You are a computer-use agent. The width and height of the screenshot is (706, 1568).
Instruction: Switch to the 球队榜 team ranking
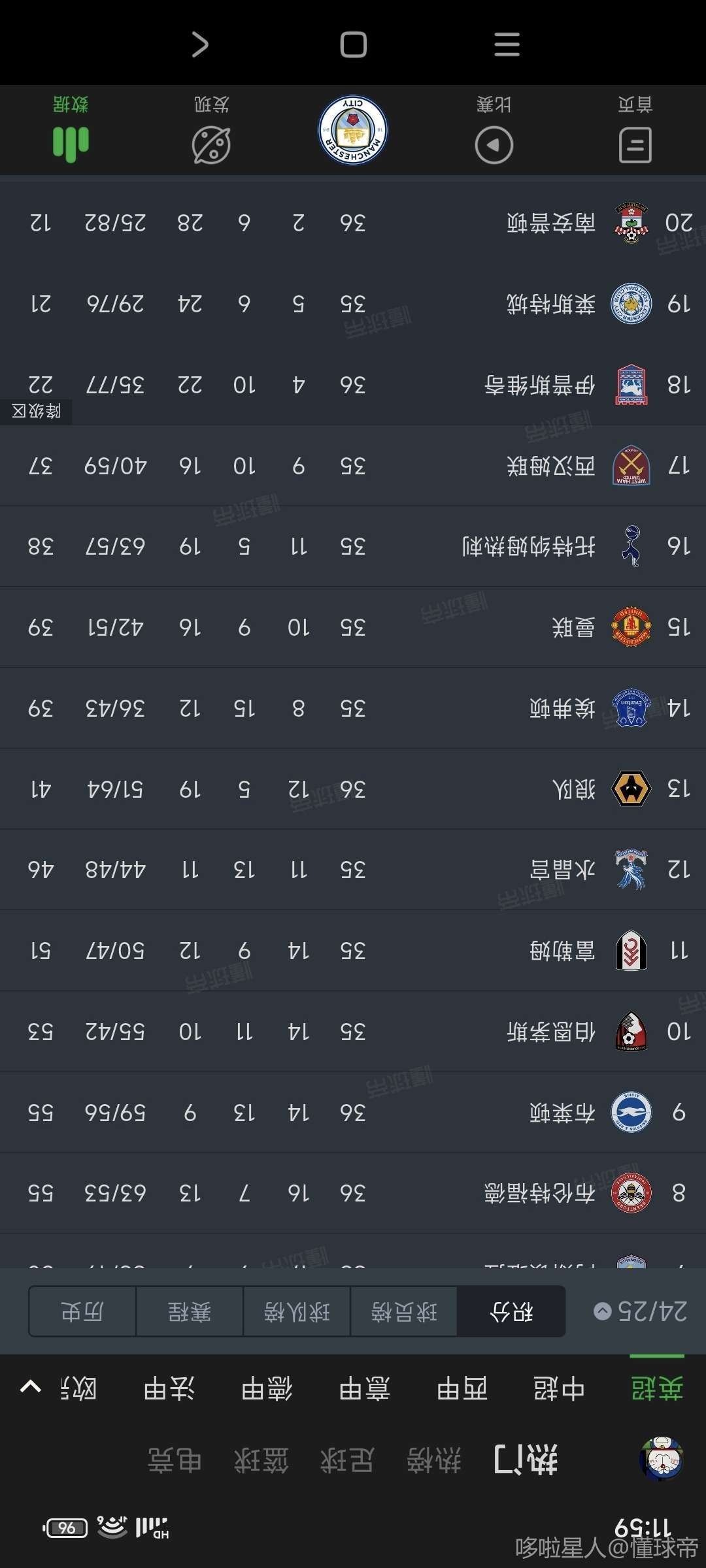click(297, 1311)
